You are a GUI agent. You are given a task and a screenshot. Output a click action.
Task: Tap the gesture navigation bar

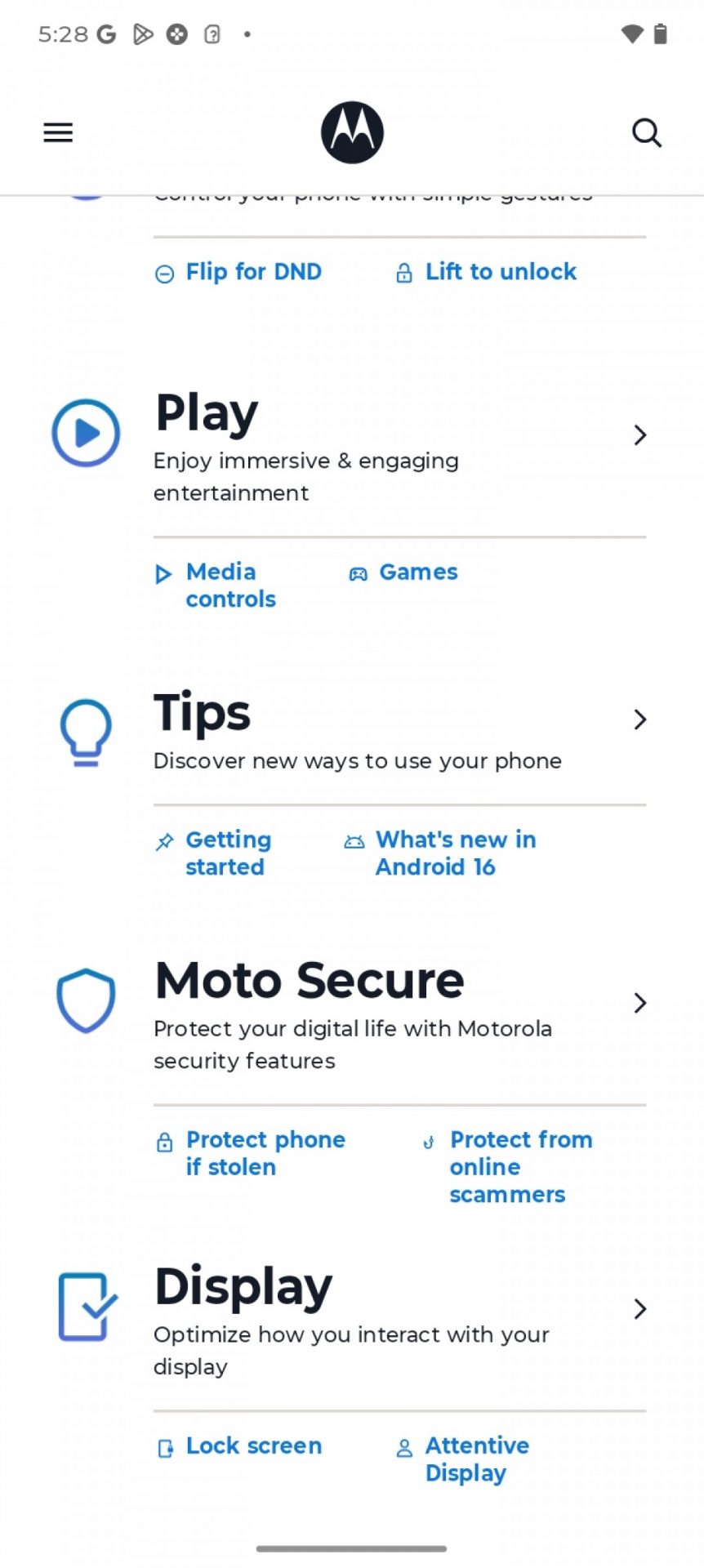(x=351, y=1546)
